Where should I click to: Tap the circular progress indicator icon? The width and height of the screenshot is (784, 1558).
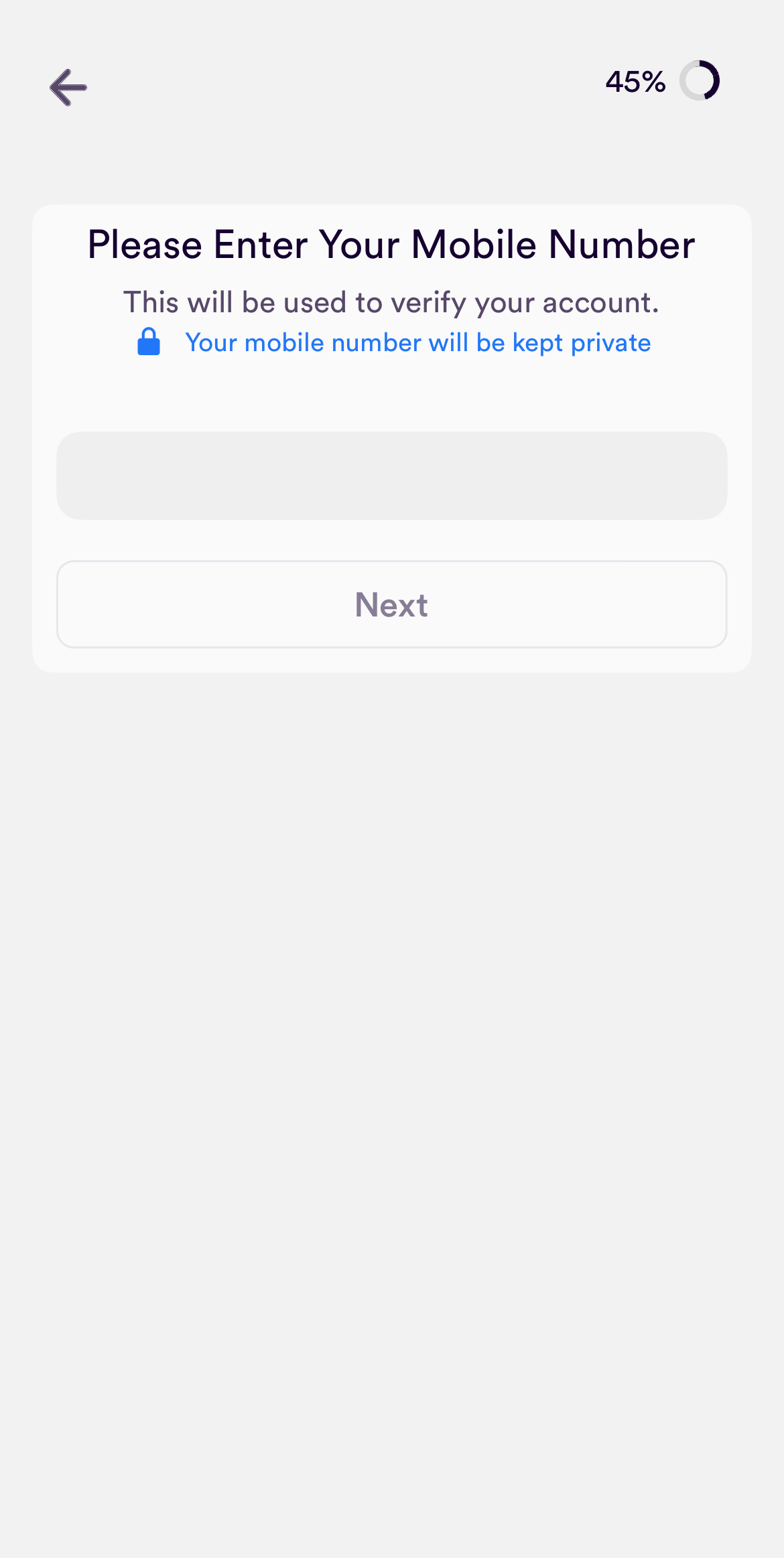(700, 82)
